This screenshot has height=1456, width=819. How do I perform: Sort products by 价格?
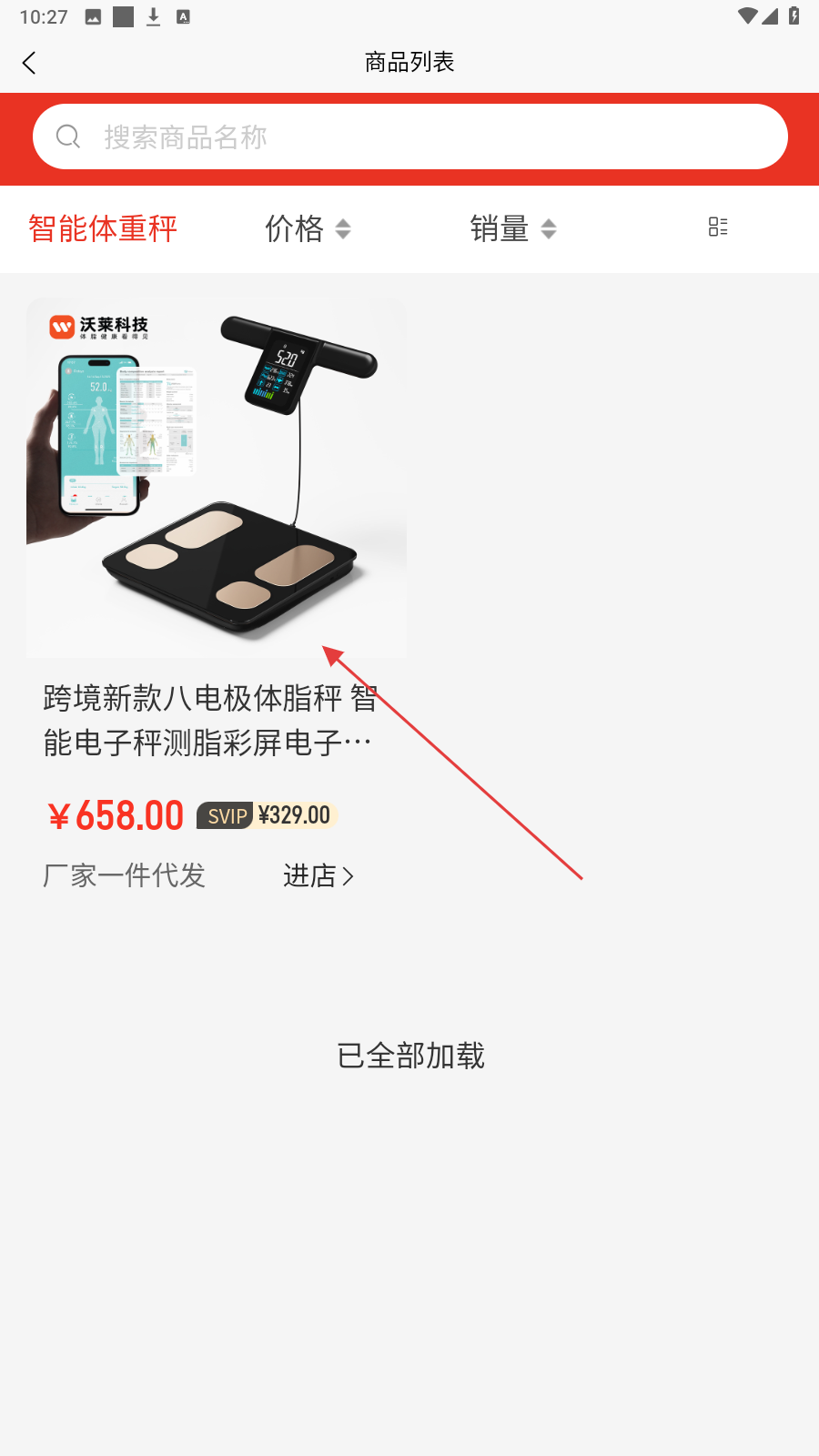(307, 228)
